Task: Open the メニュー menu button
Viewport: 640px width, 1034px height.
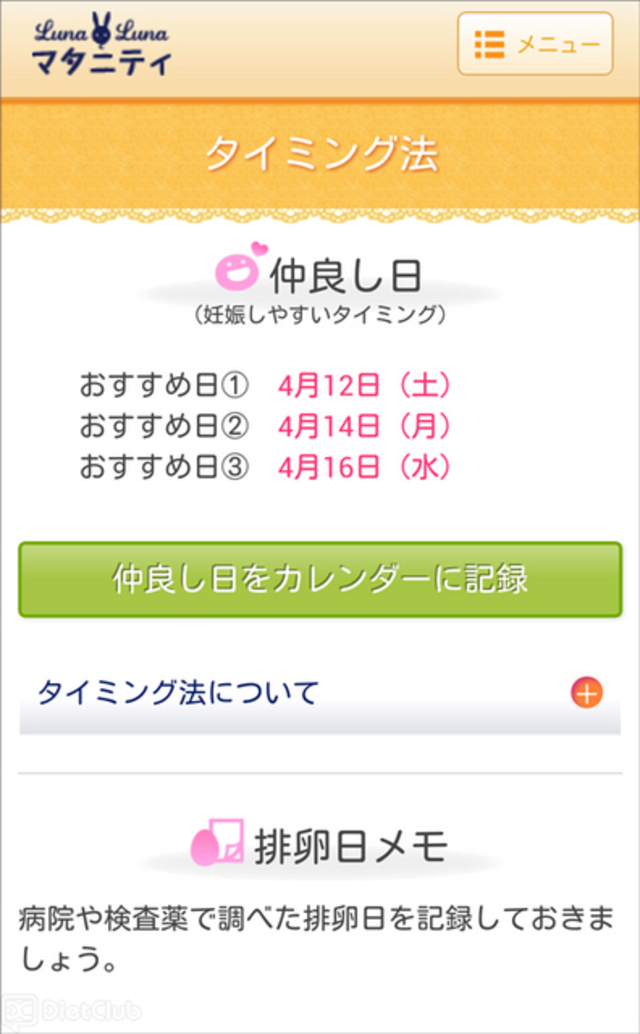Action: pyautogui.click(x=535, y=44)
